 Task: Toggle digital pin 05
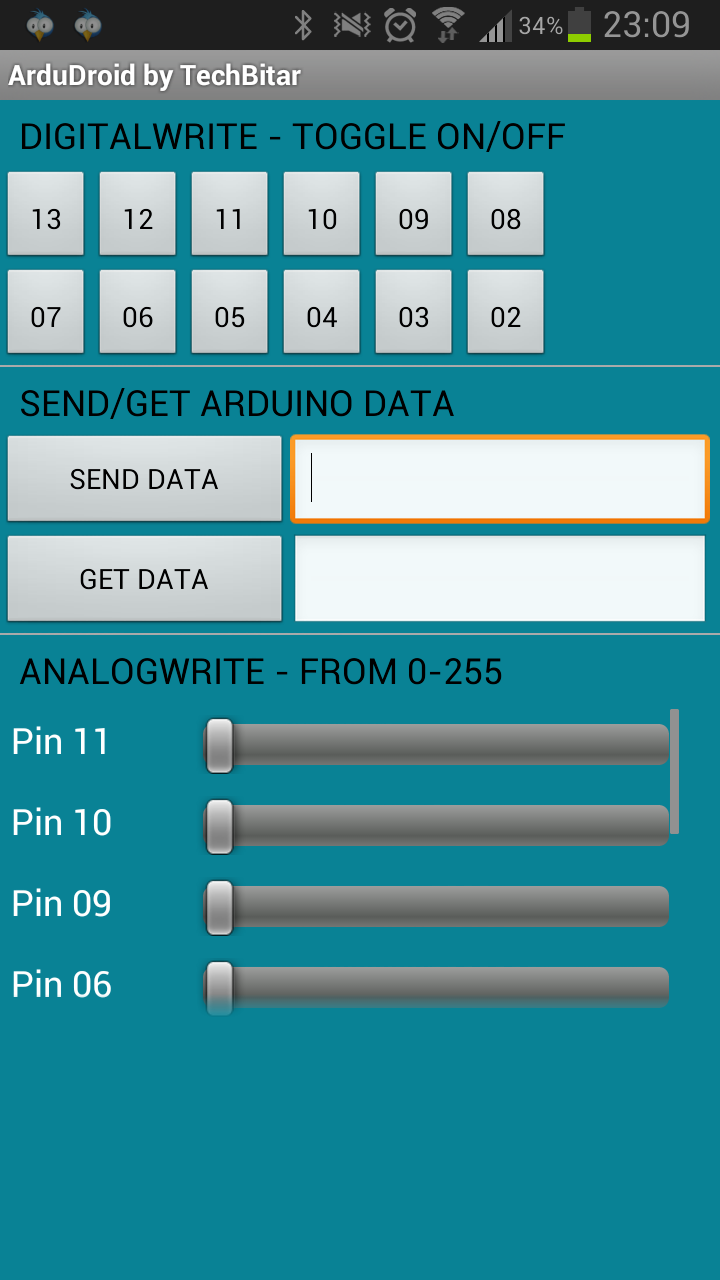pos(230,312)
